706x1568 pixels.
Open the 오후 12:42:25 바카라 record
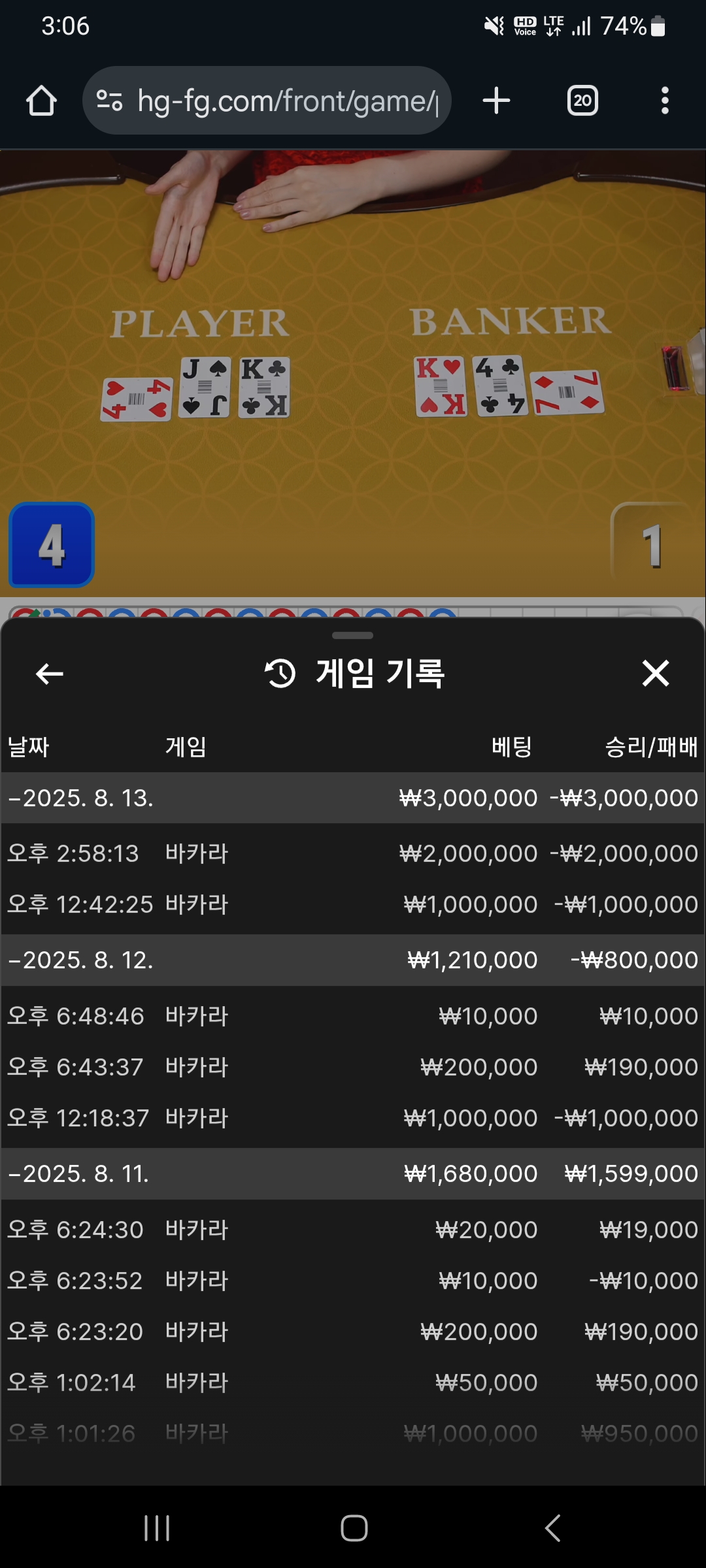pos(353,904)
